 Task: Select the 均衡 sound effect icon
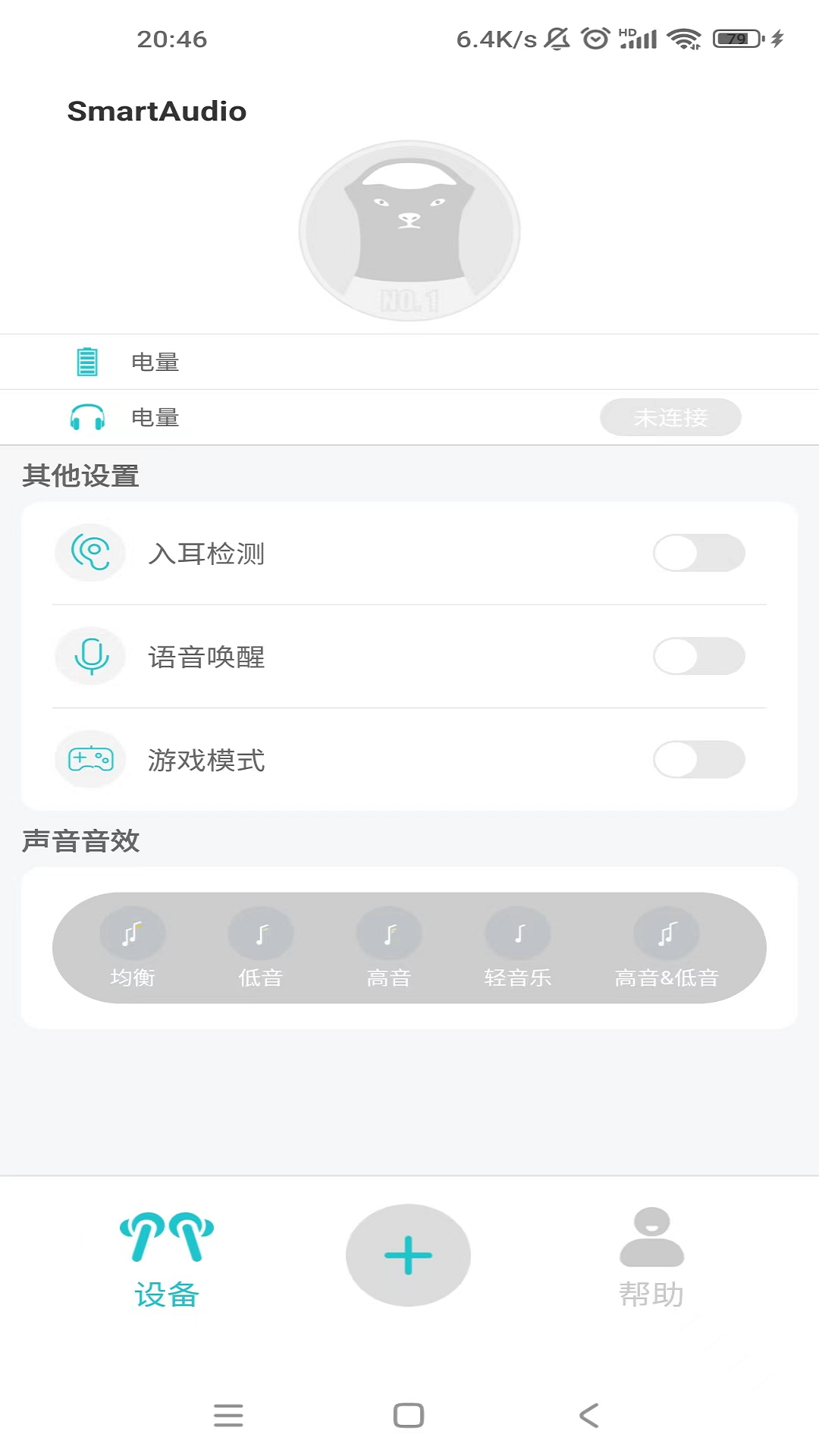132,934
